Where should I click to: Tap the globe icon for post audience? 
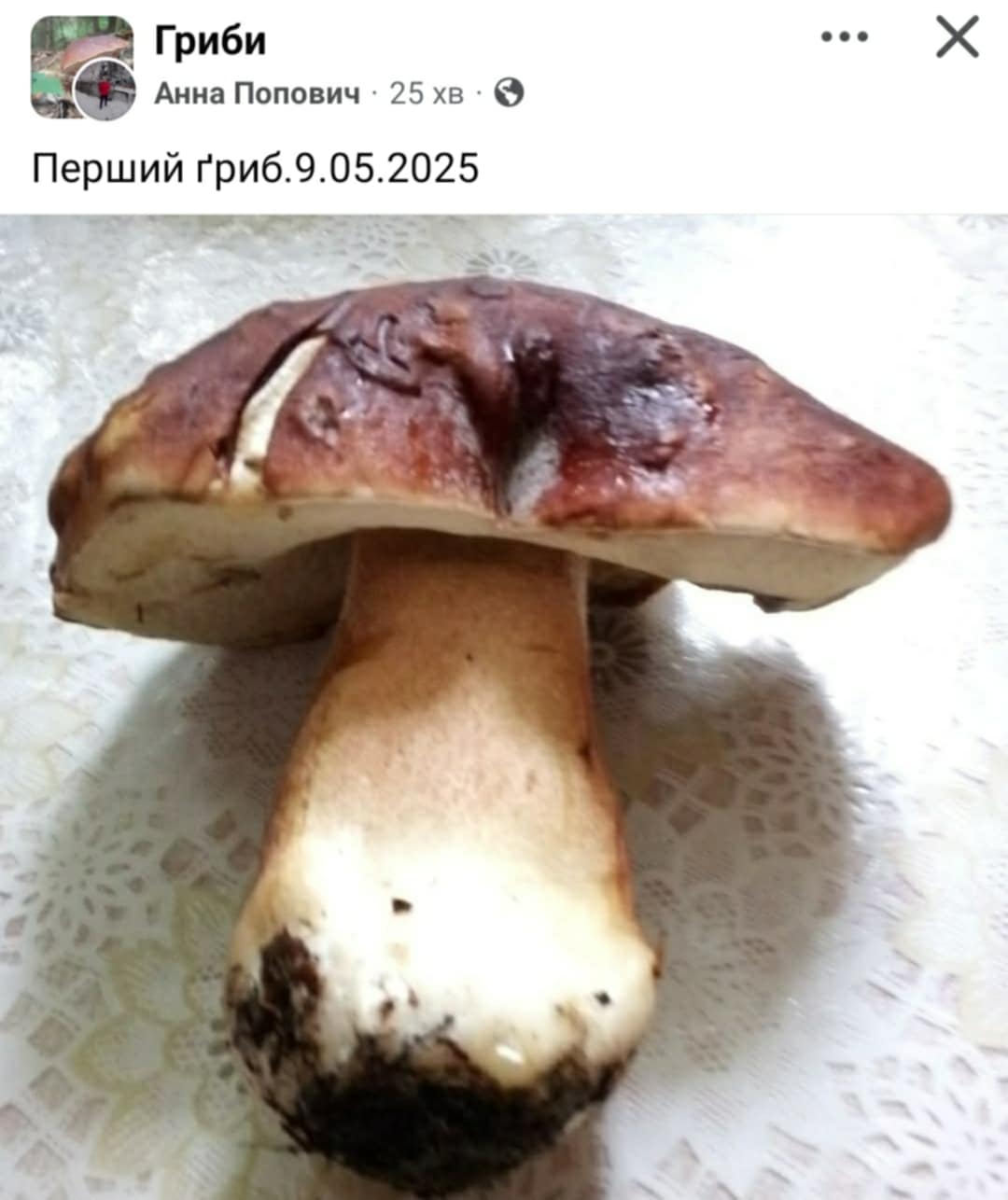pos(509,92)
